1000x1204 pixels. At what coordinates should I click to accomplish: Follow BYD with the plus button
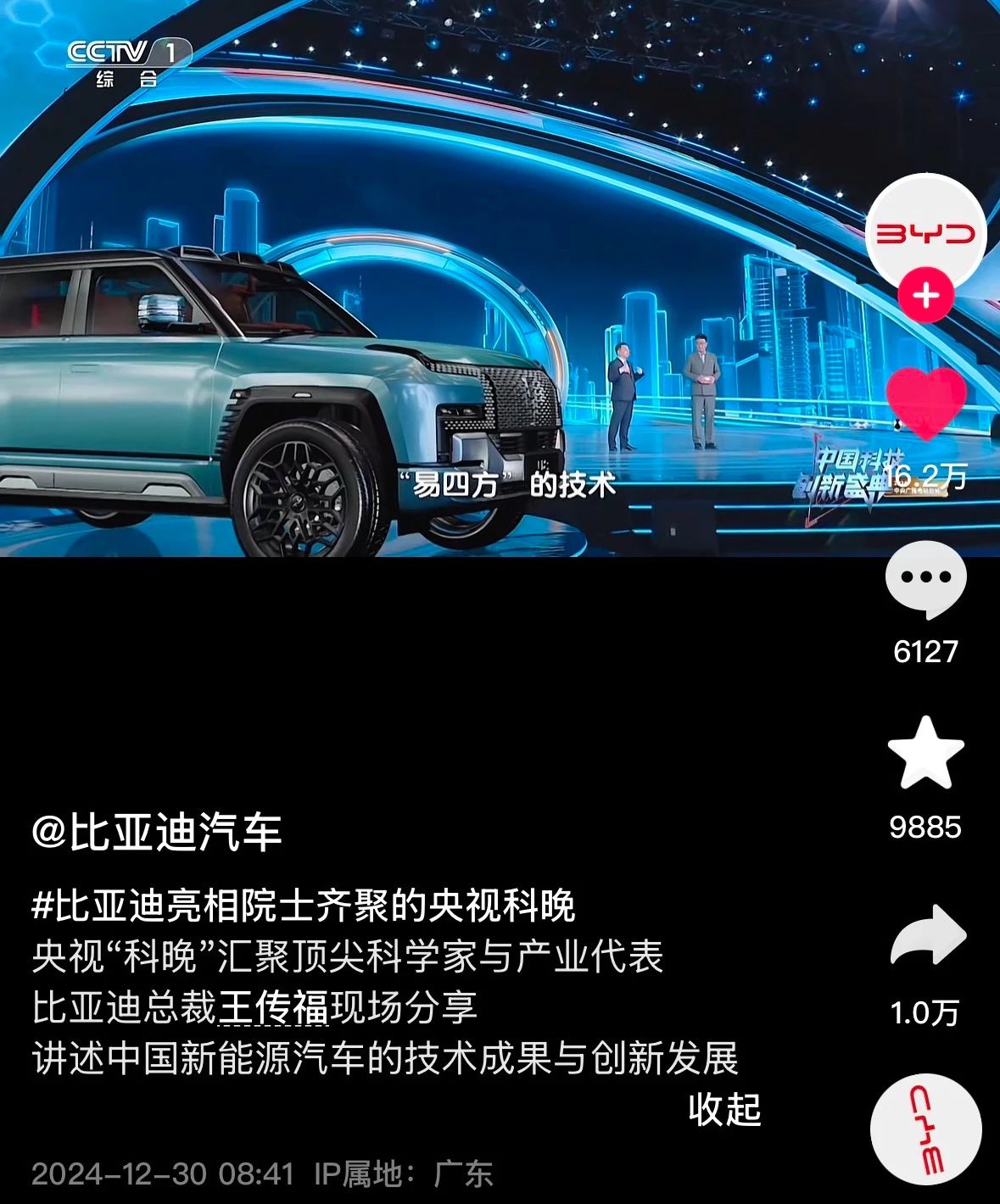925,297
